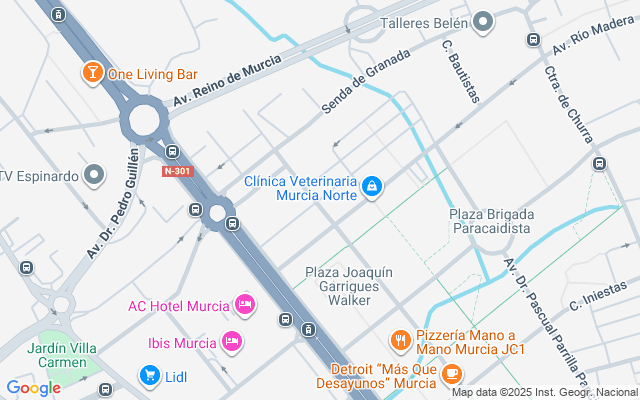Screen dimensions: 640x400
Task: Tap bus stop on Ctra. de Churra
Action: click(x=599, y=164)
